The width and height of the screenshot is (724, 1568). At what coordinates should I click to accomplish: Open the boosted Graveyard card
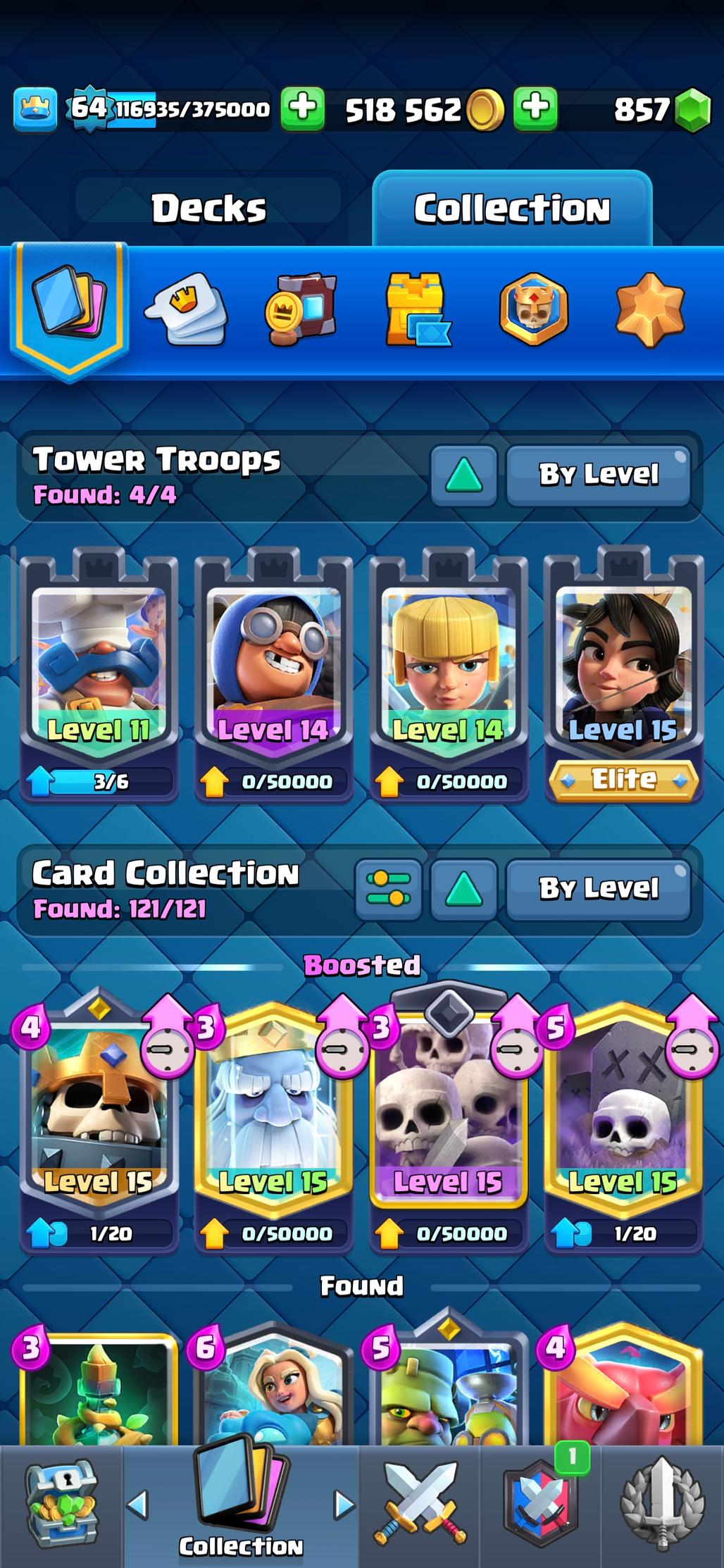623,1120
